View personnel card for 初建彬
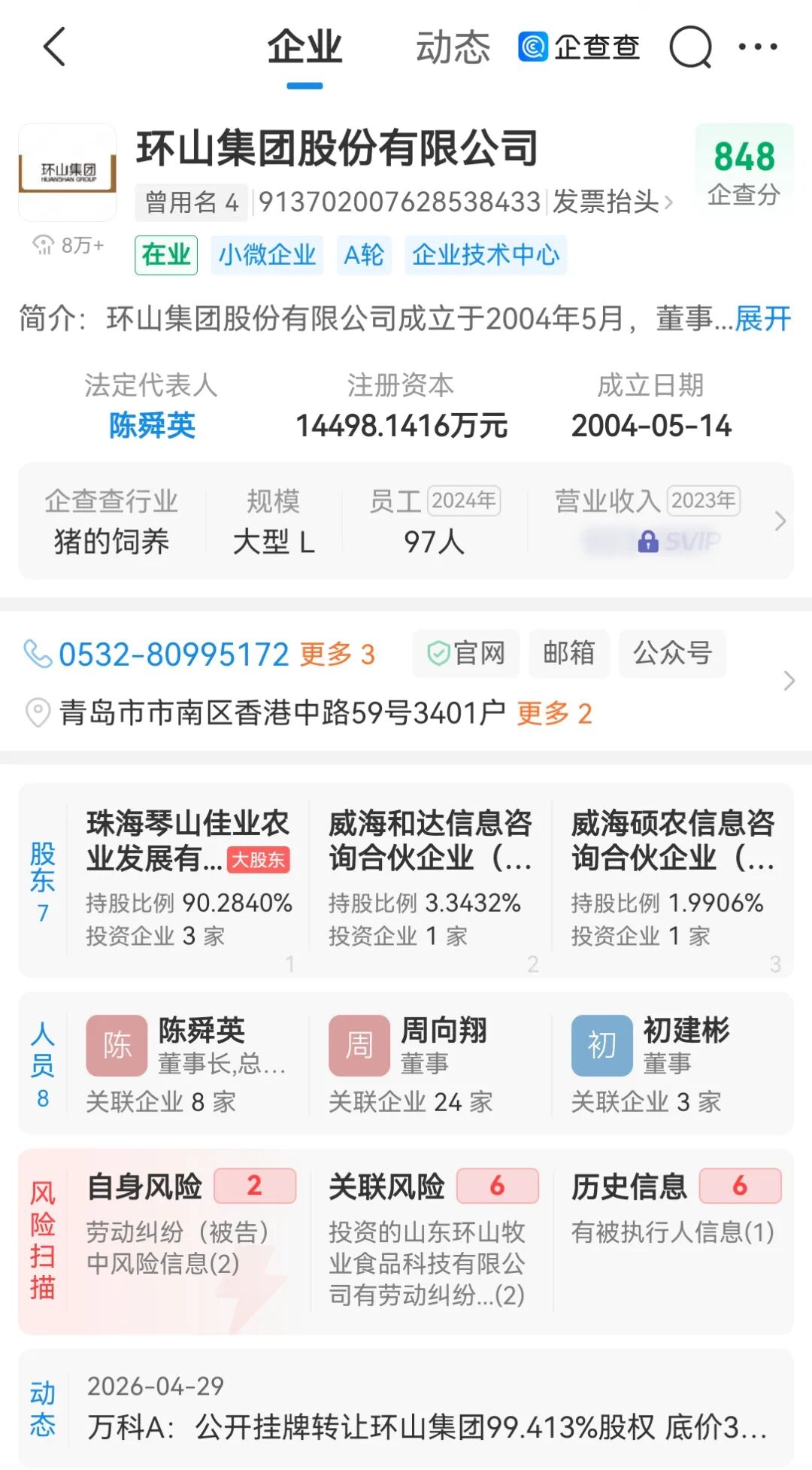The height and width of the screenshot is (1470, 812). [673, 1064]
